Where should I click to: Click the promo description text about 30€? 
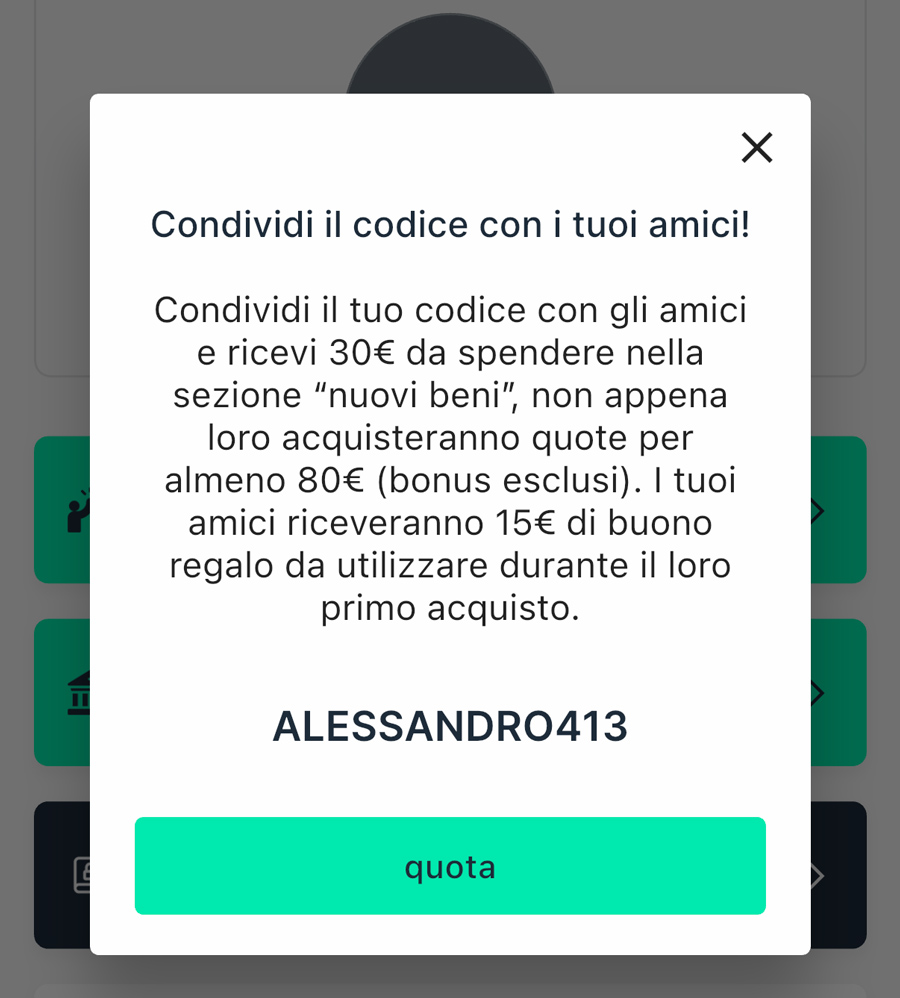pyautogui.click(x=450, y=455)
